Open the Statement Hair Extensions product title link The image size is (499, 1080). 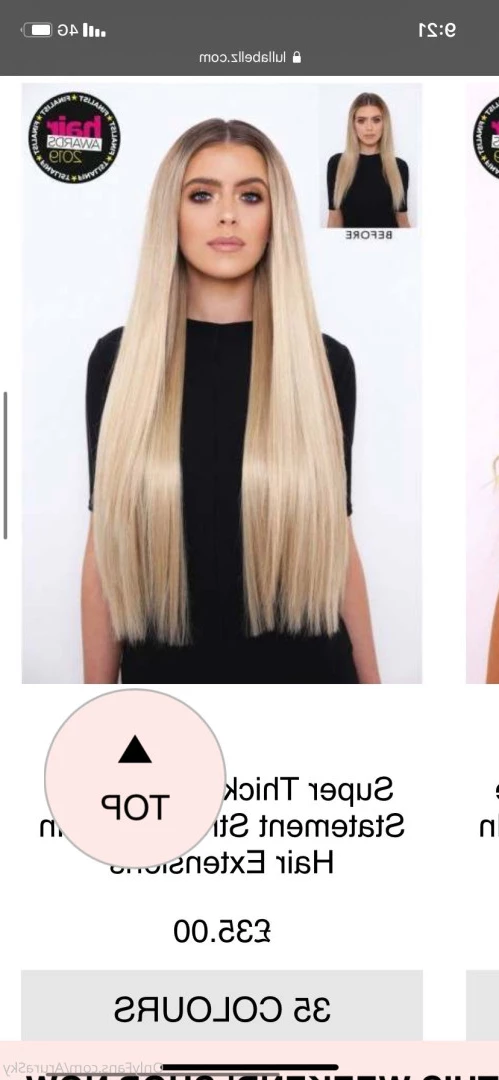[222, 825]
